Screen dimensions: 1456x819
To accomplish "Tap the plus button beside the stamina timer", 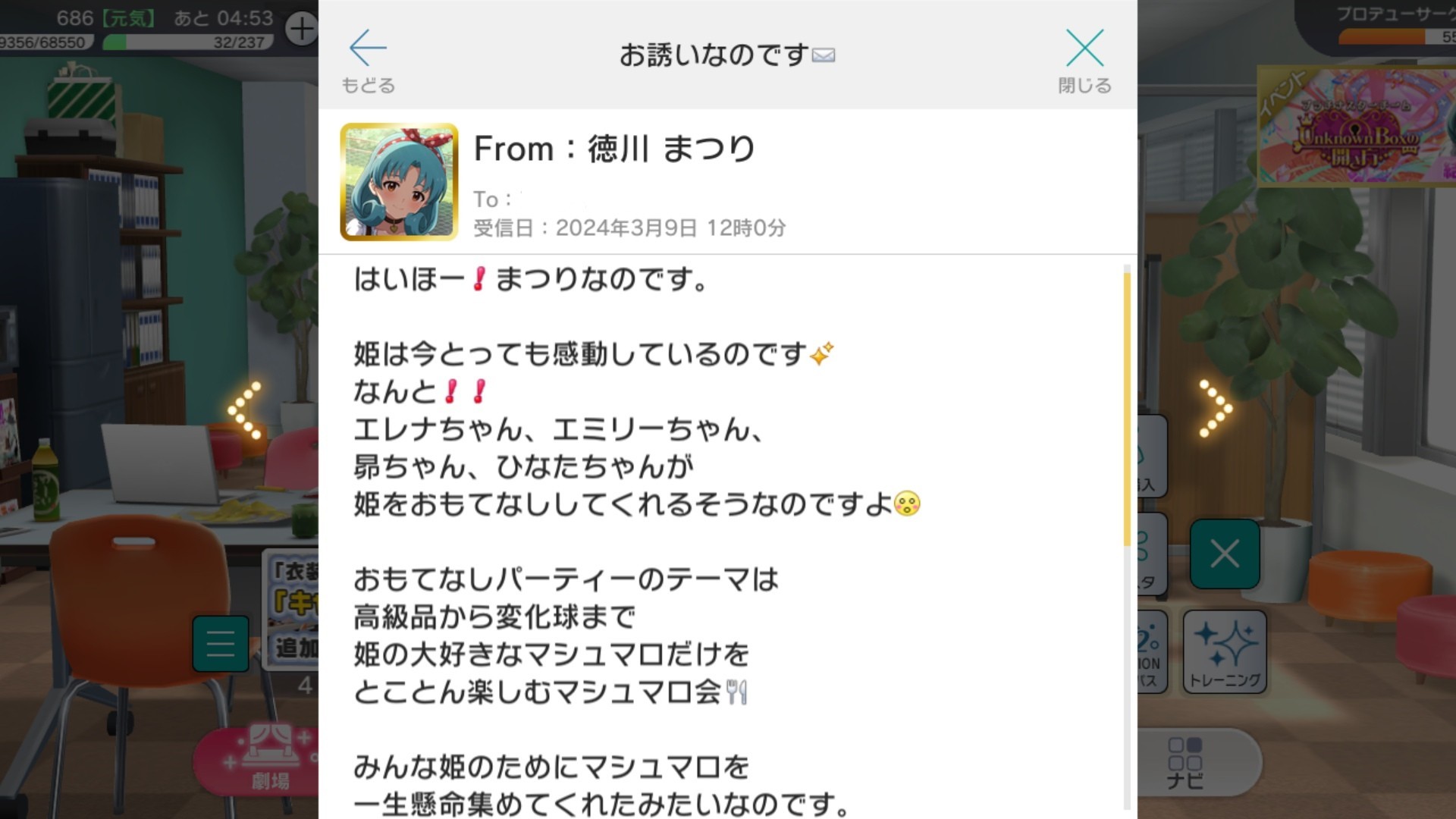I will 302,30.
